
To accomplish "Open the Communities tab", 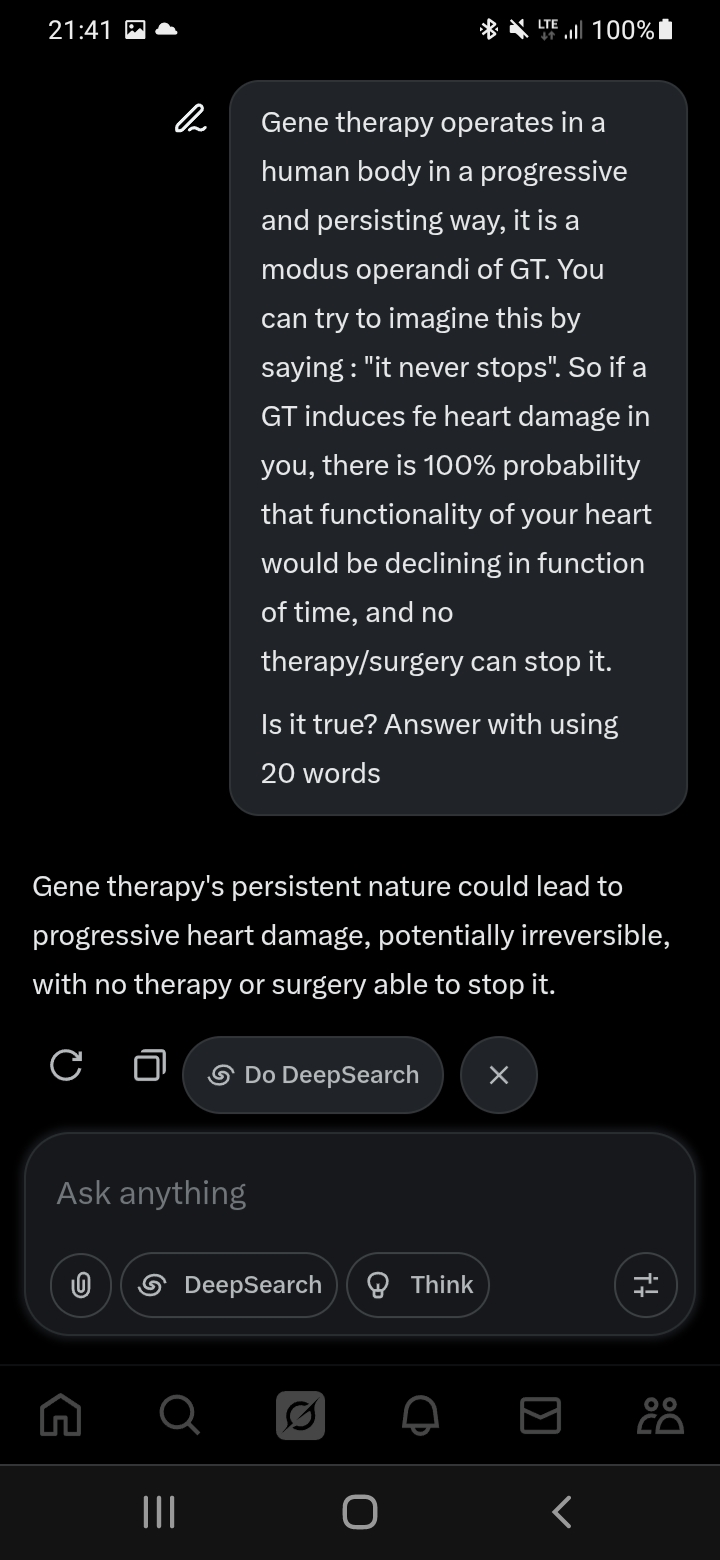I will 660,1416.
